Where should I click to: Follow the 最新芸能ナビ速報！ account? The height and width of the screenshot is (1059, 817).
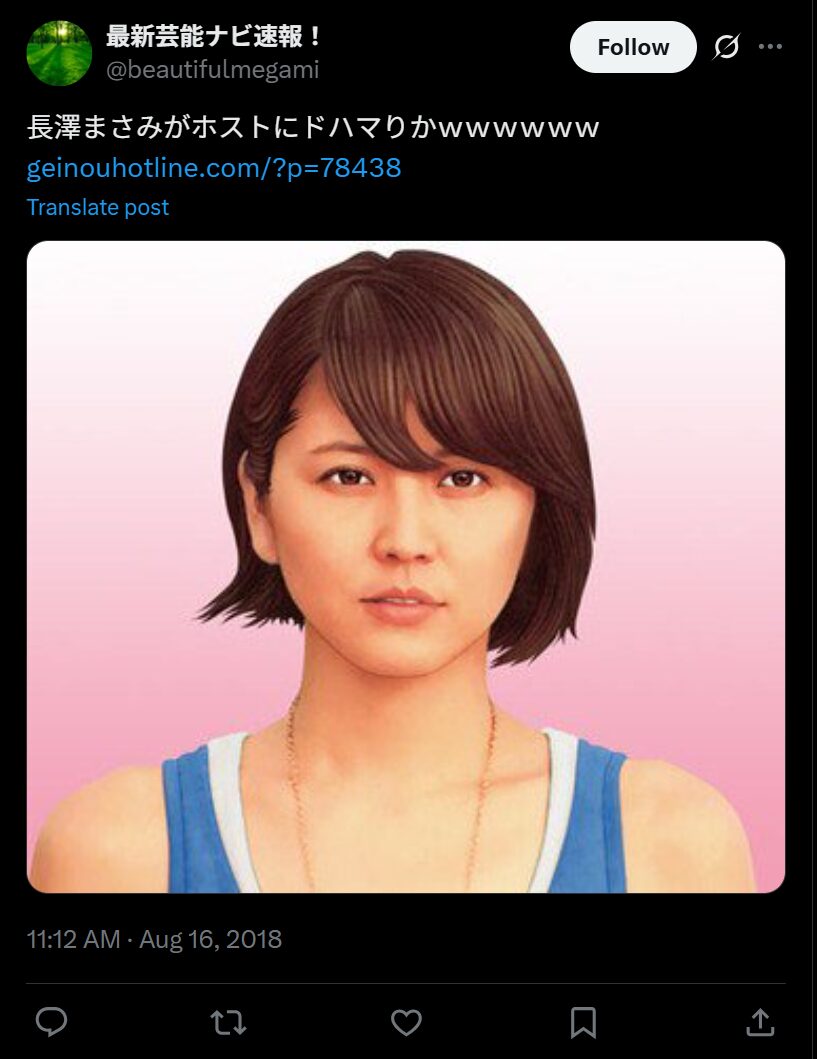[632, 47]
